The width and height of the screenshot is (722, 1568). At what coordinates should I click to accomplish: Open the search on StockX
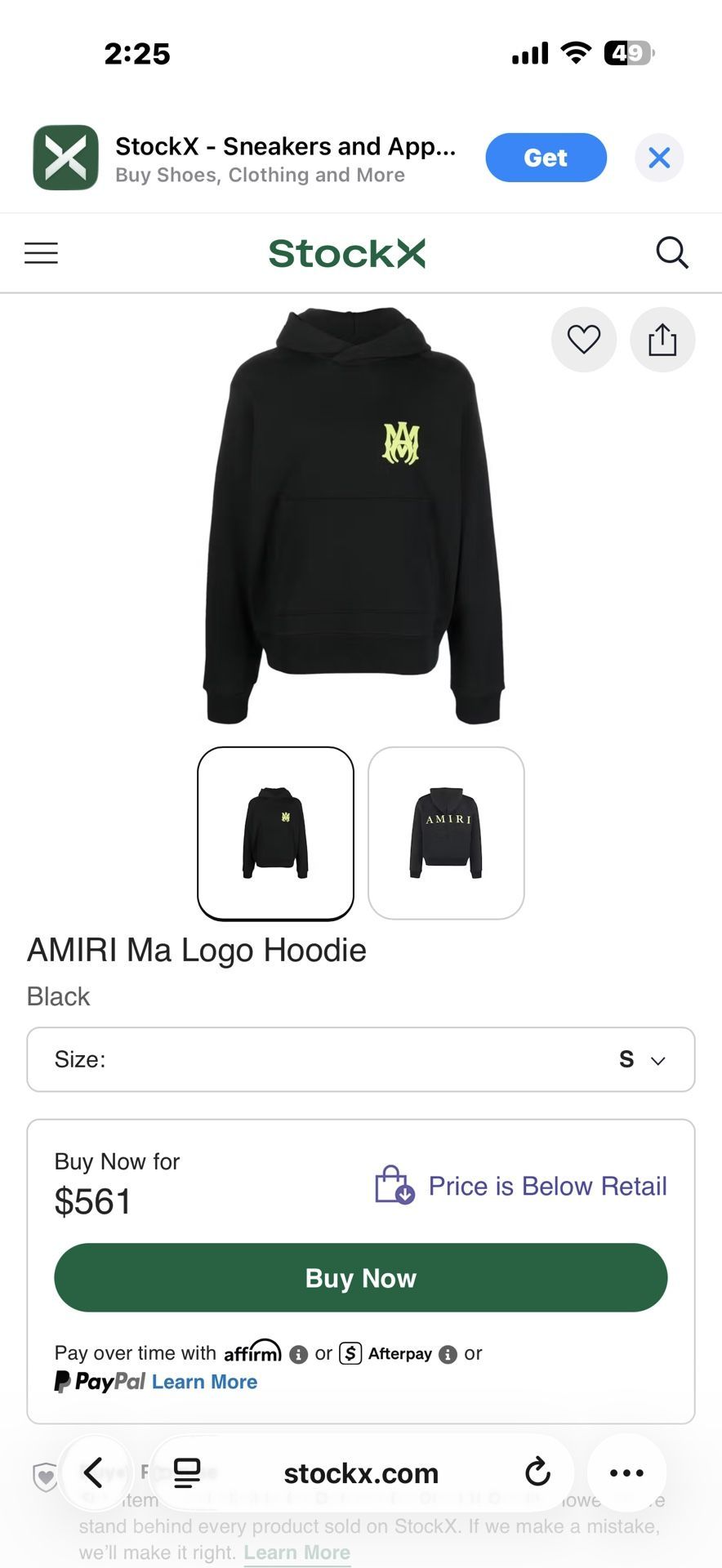[x=672, y=253]
